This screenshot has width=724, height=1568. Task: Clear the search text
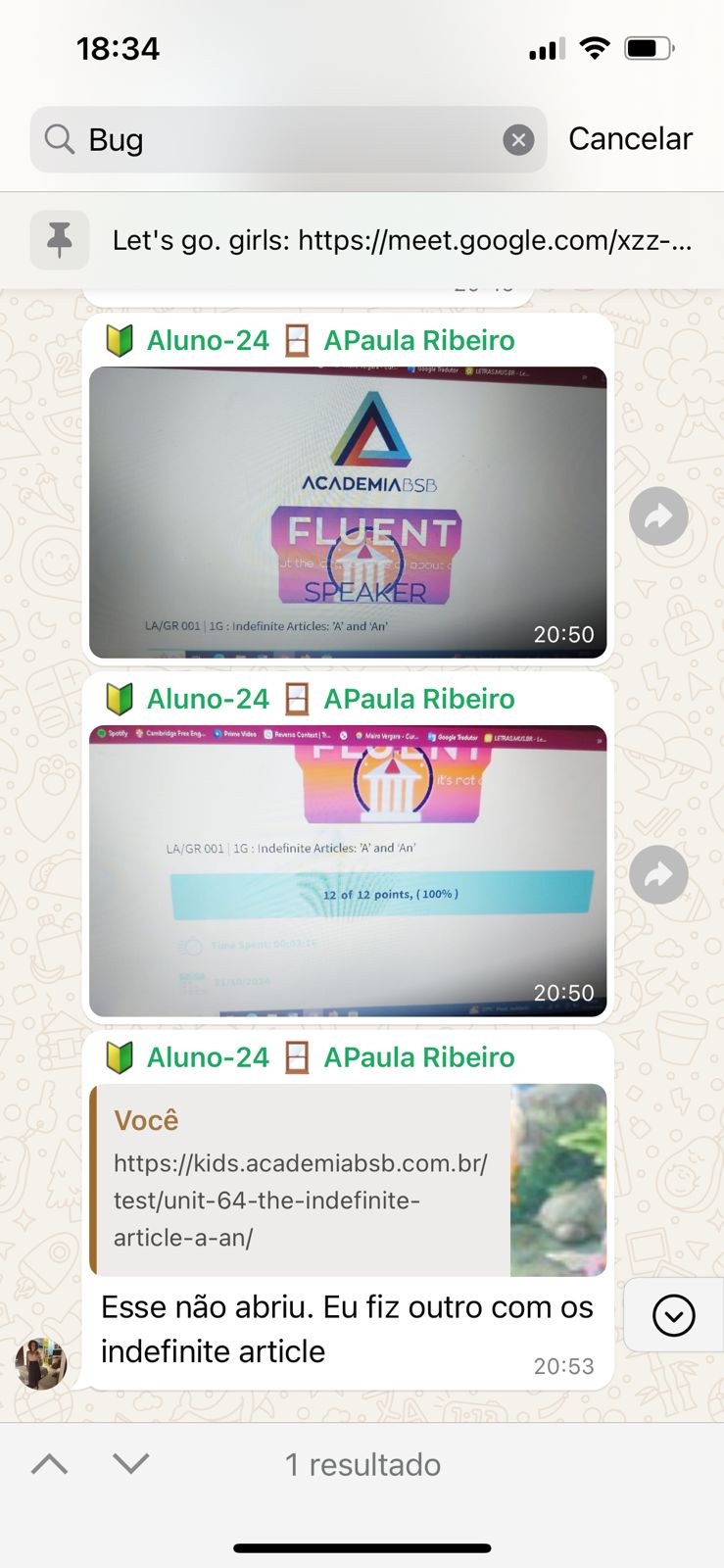click(x=518, y=140)
